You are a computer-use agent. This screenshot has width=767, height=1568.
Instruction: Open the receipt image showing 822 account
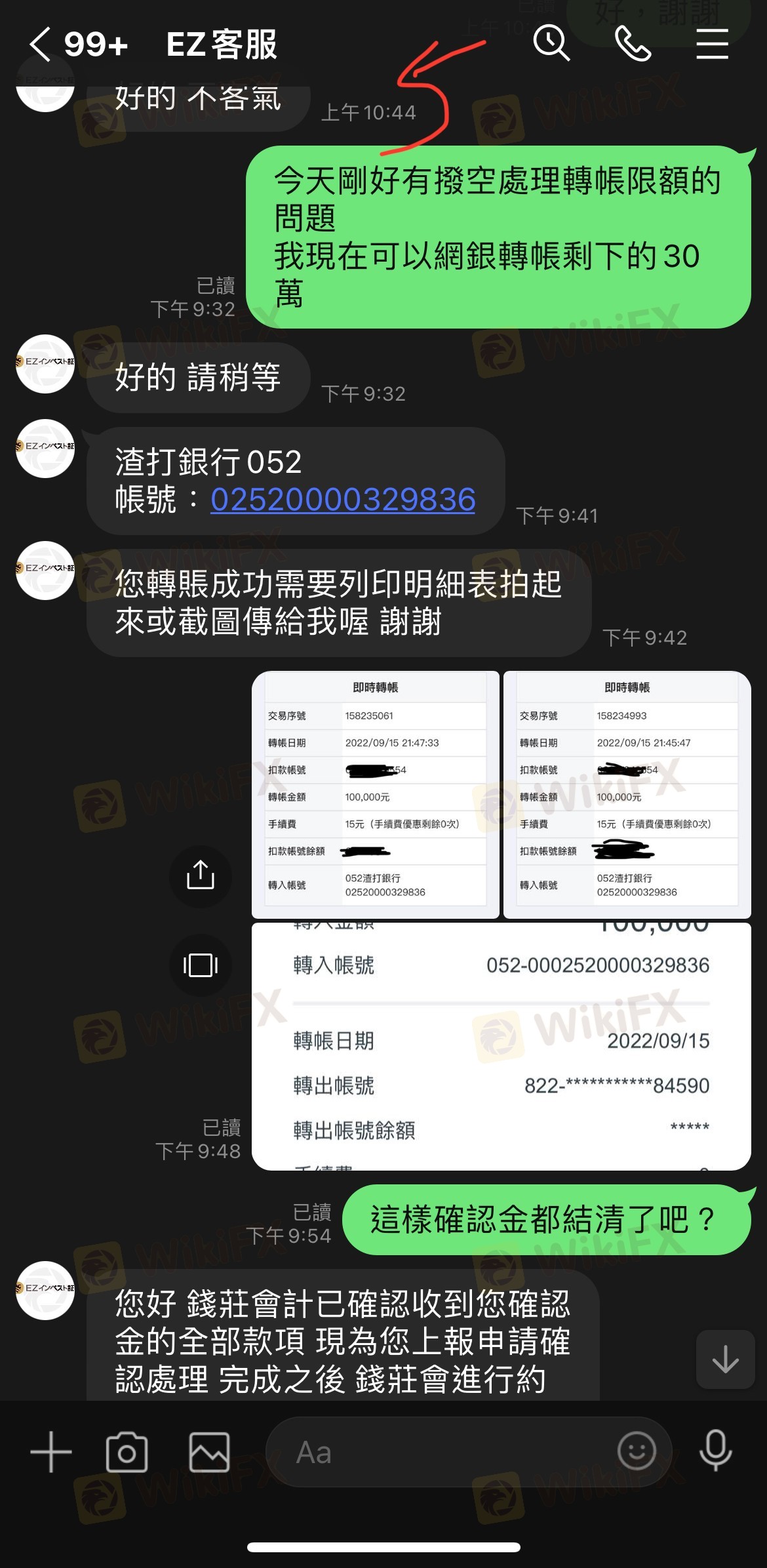coord(501,1046)
